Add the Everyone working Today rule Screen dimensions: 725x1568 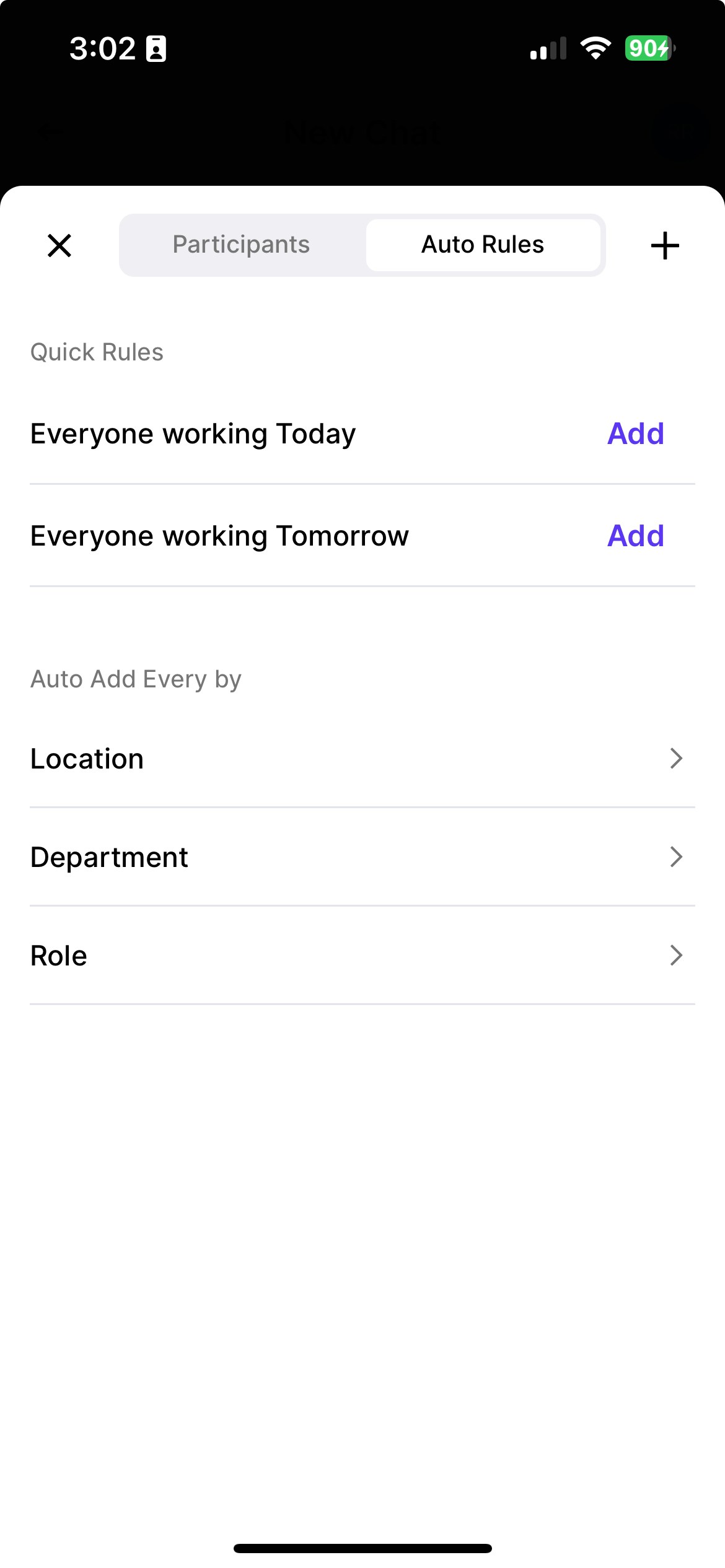pyautogui.click(x=635, y=433)
